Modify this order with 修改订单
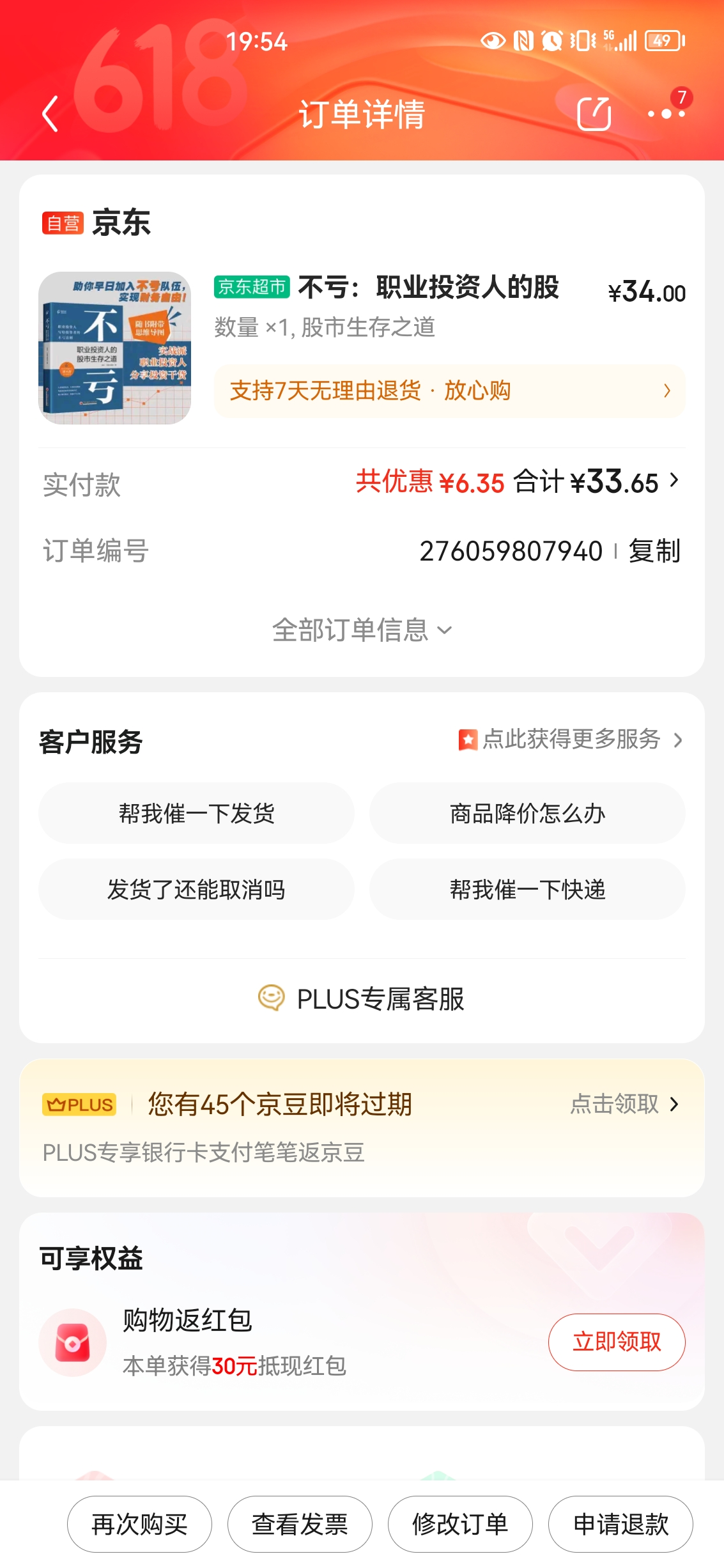This screenshot has height=1568, width=724. 460,1524
